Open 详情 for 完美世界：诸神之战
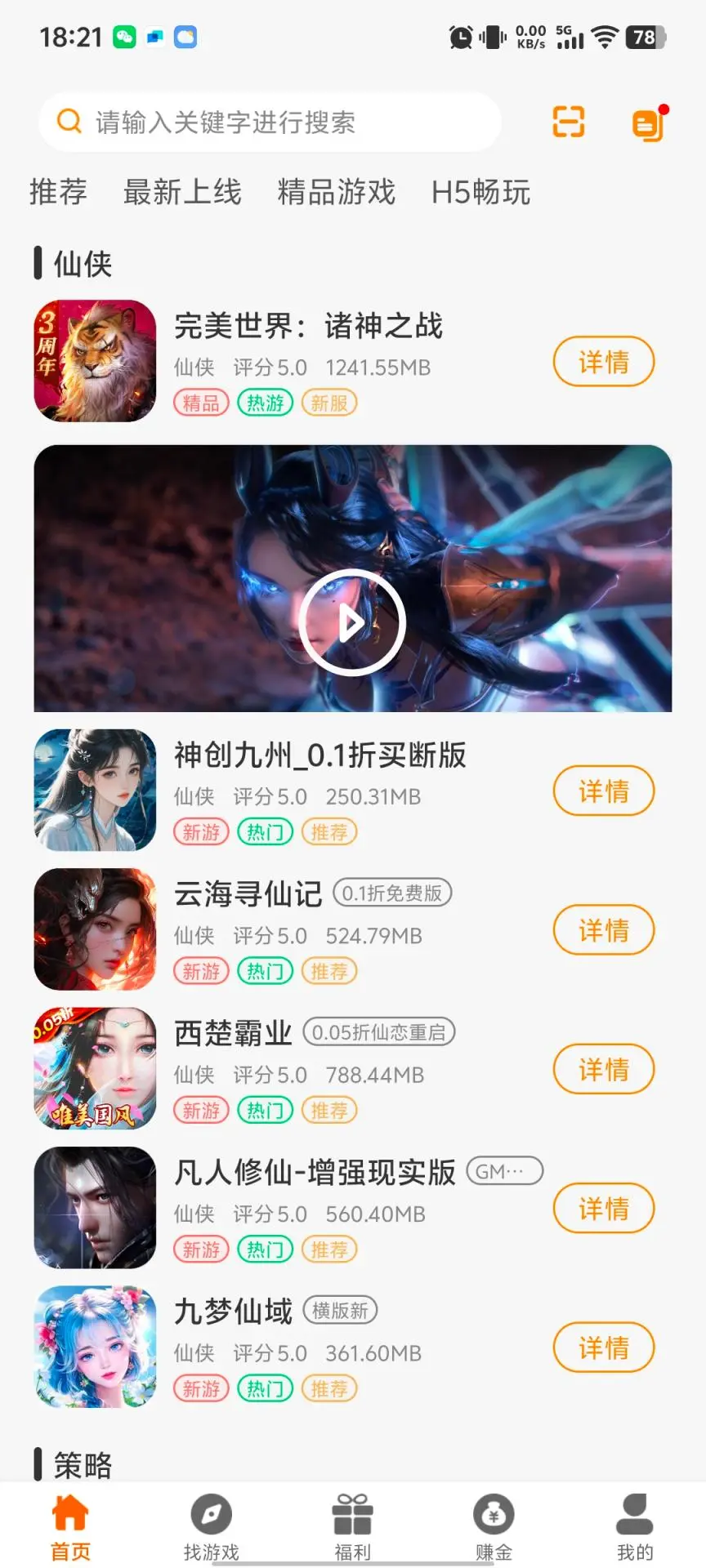The width and height of the screenshot is (706, 1568). pyautogui.click(x=604, y=361)
